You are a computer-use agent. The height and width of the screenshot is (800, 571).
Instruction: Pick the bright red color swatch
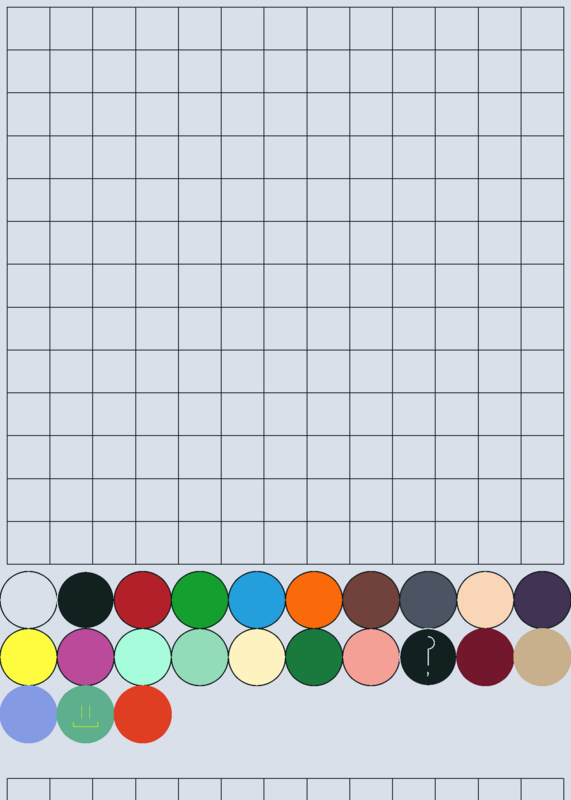click(x=143, y=600)
